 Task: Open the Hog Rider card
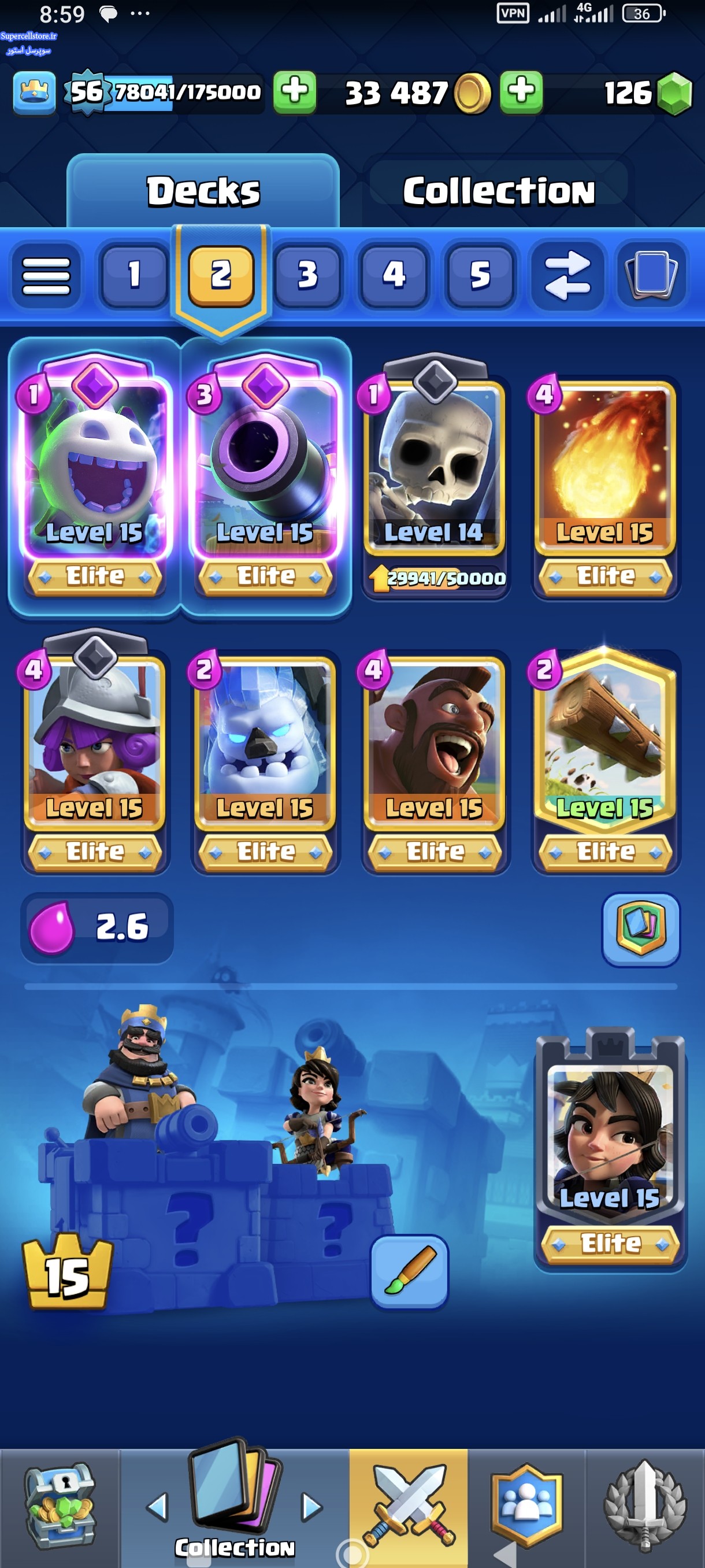click(435, 761)
